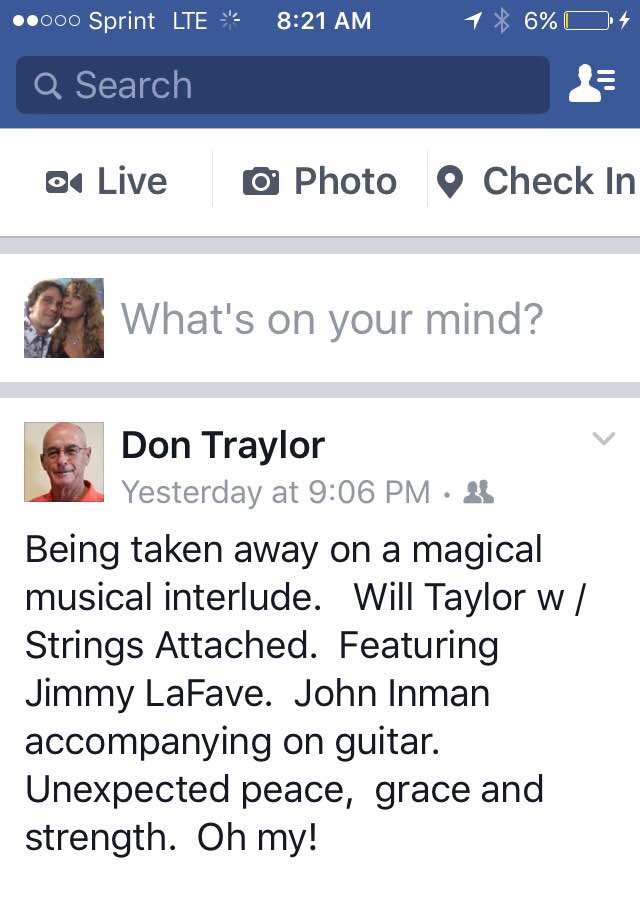Tap the Search field in the header

(282, 85)
